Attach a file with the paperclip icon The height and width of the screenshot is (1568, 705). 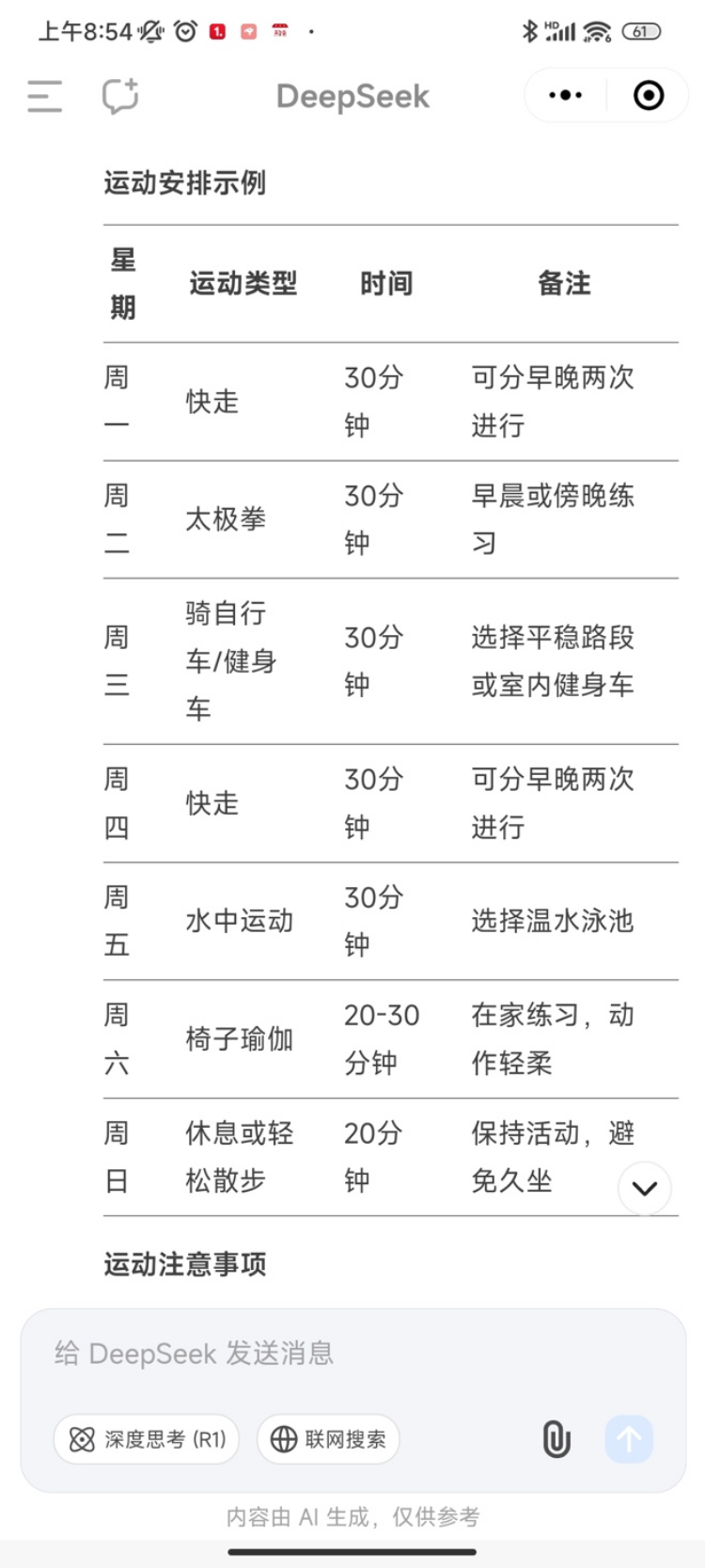click(556, 1439)
